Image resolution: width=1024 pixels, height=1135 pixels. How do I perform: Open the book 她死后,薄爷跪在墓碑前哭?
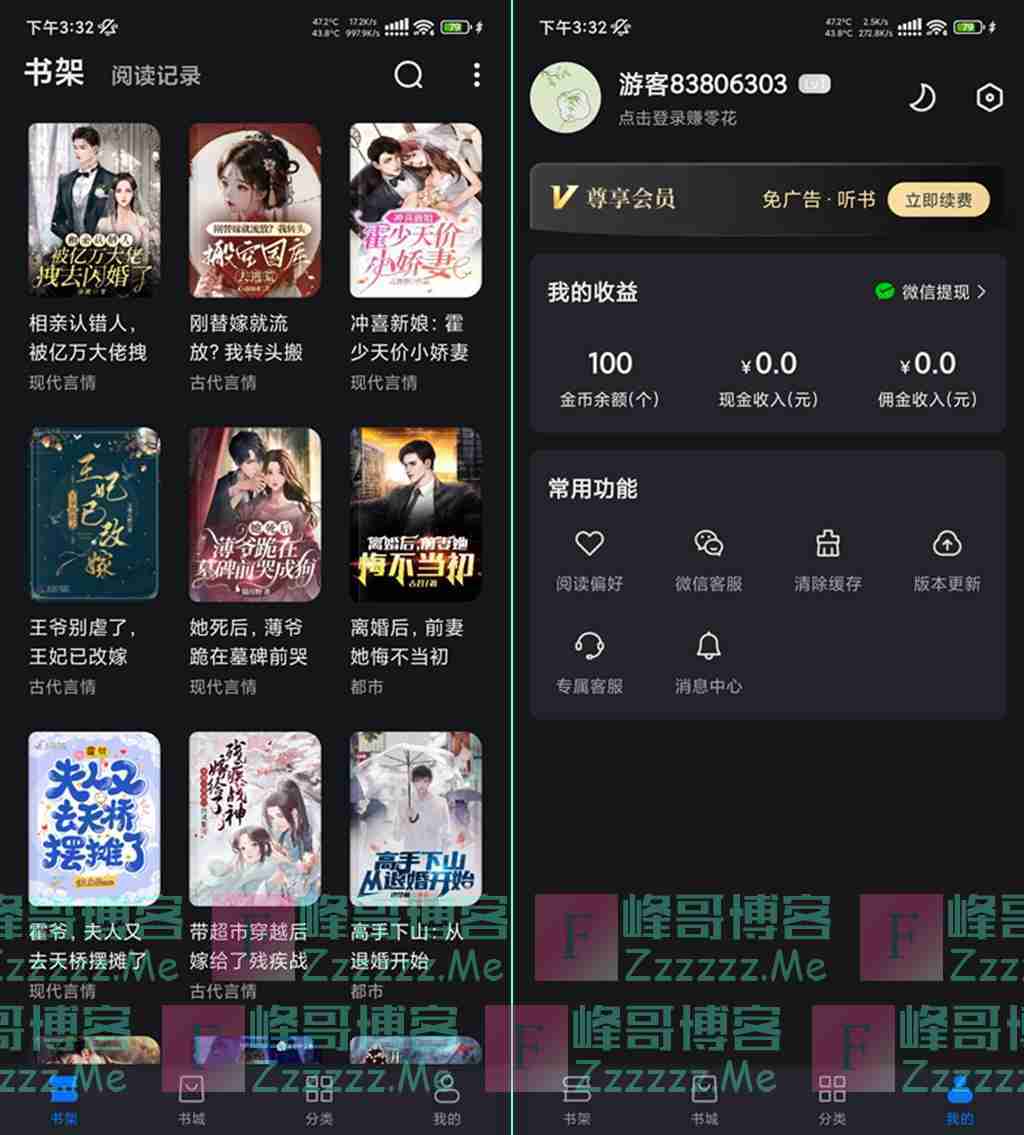pyautogui.click(x=255, y=514)
